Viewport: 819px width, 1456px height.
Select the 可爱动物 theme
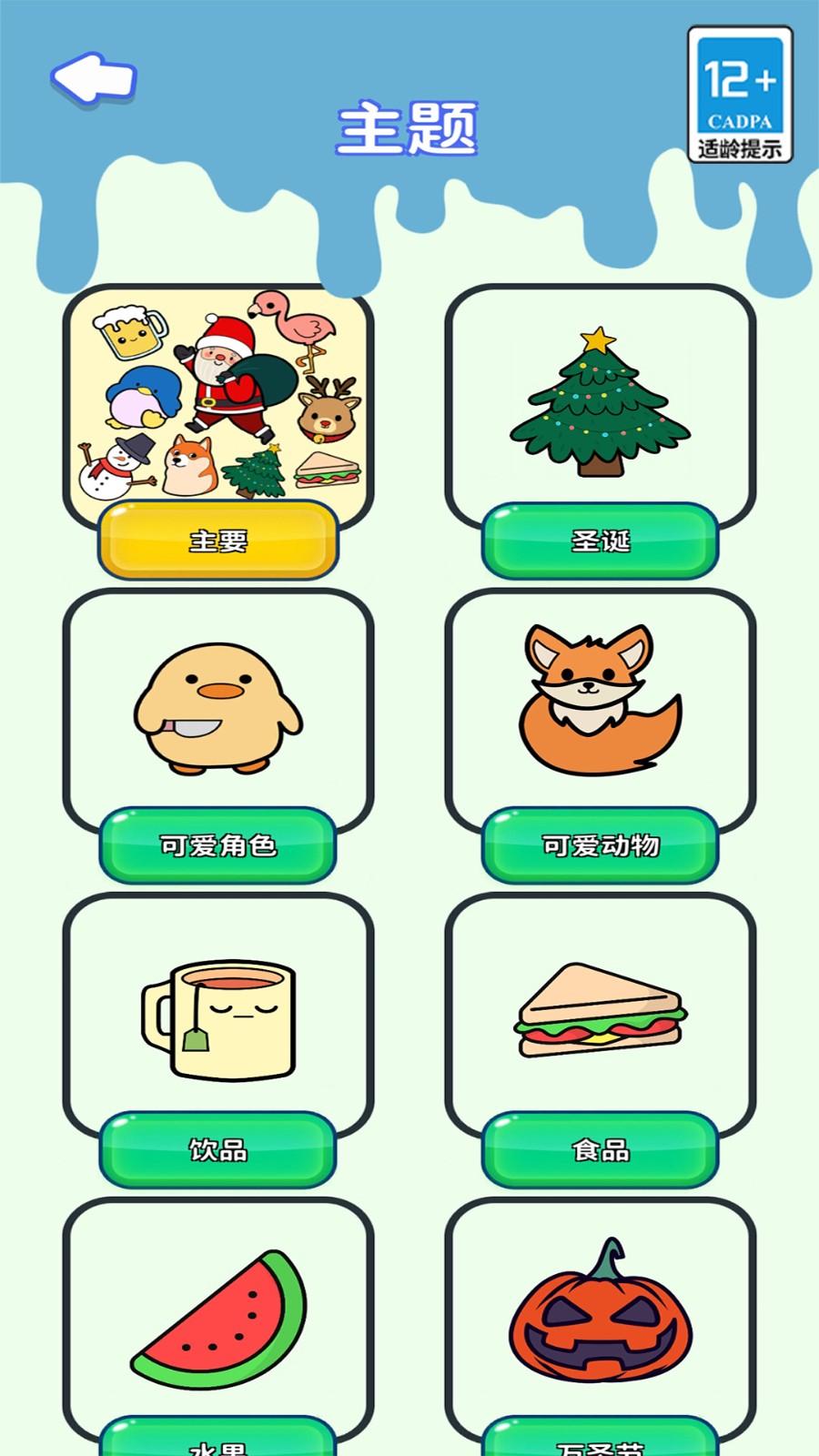(x=601, y=845)
